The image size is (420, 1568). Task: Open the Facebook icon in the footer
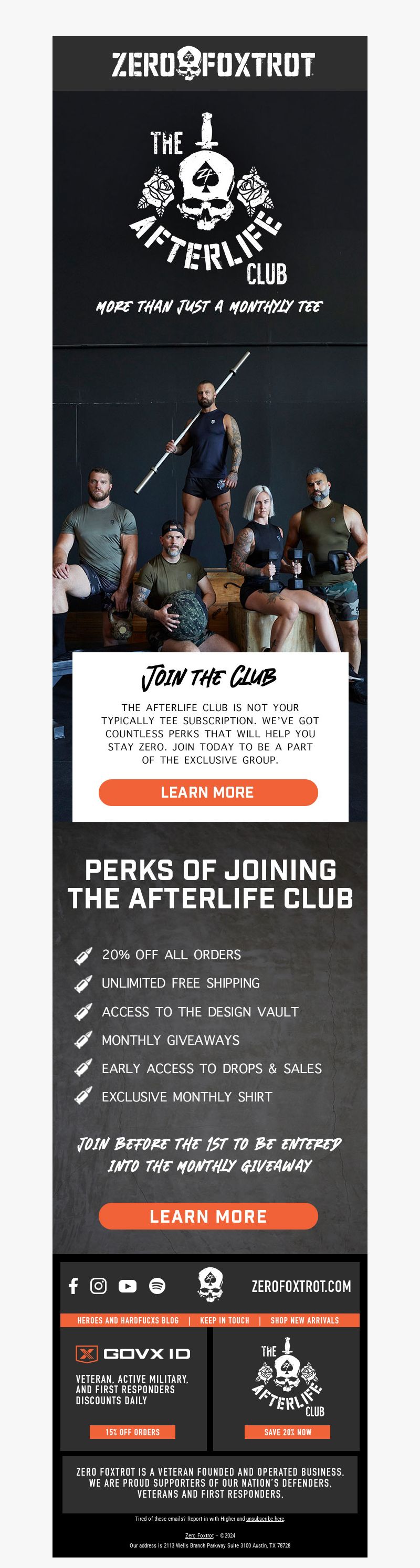[x=73, y=1286]
